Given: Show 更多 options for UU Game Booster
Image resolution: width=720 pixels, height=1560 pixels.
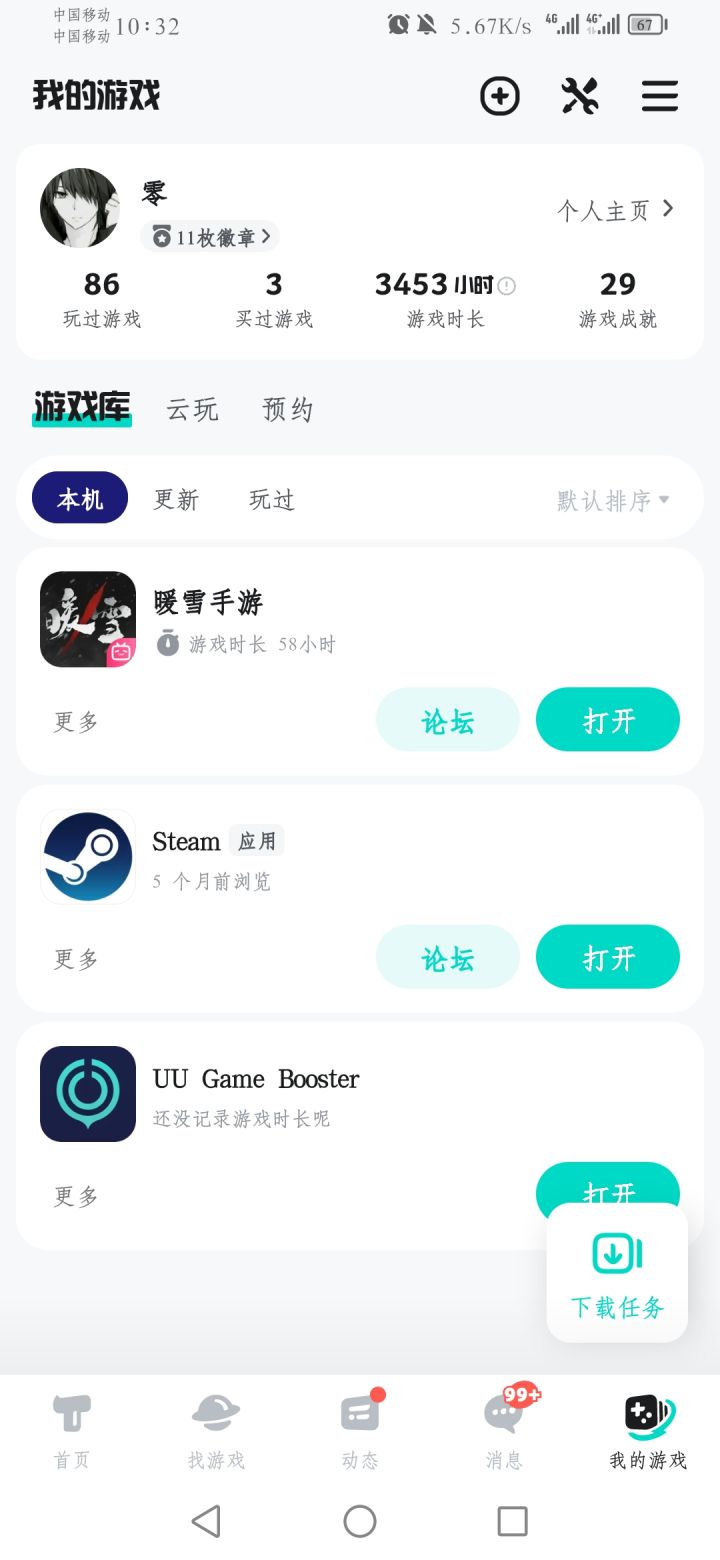Looking at the screenshot, I should coord(76,1196).
